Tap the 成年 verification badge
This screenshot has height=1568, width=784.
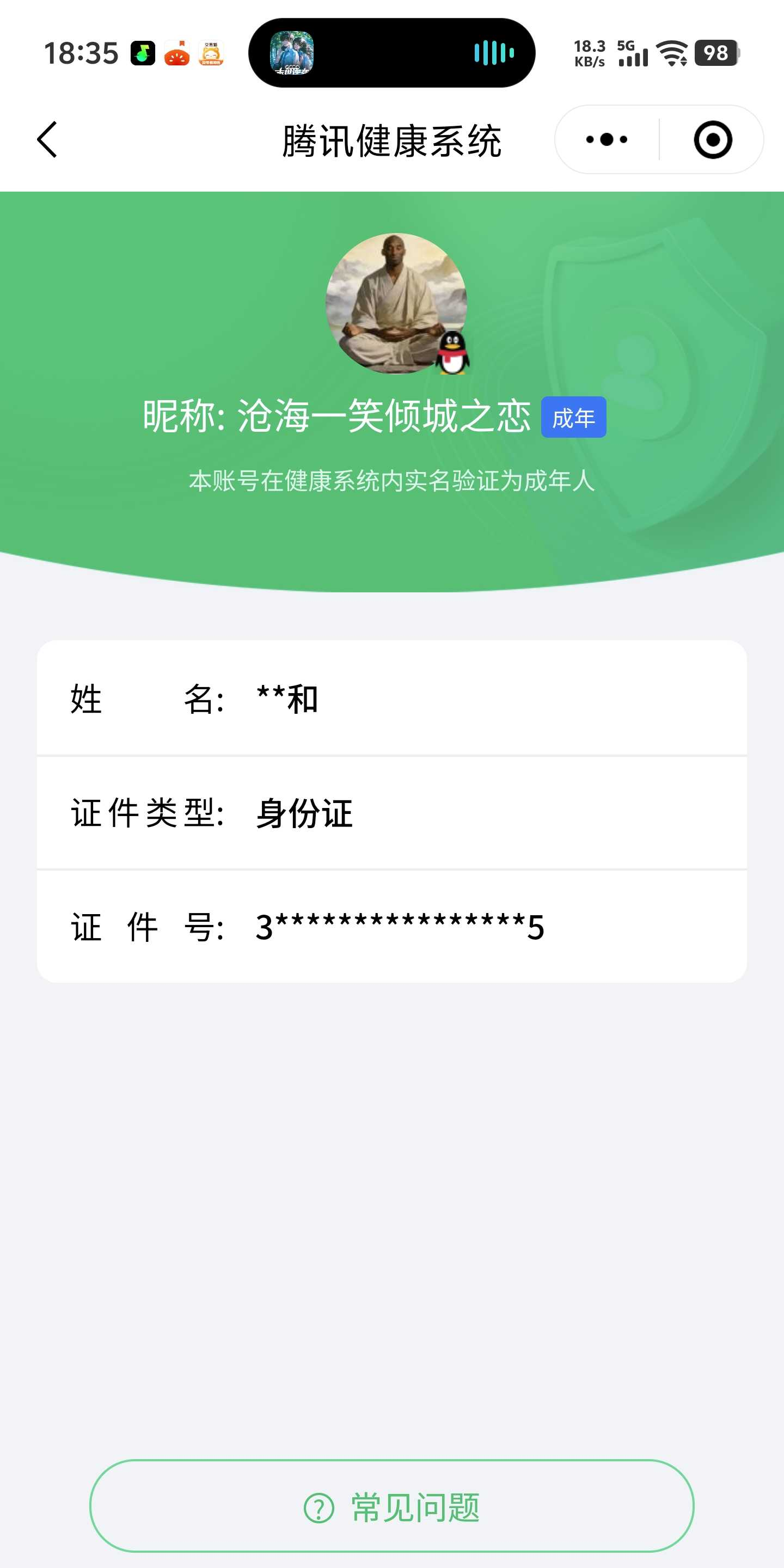574,418
